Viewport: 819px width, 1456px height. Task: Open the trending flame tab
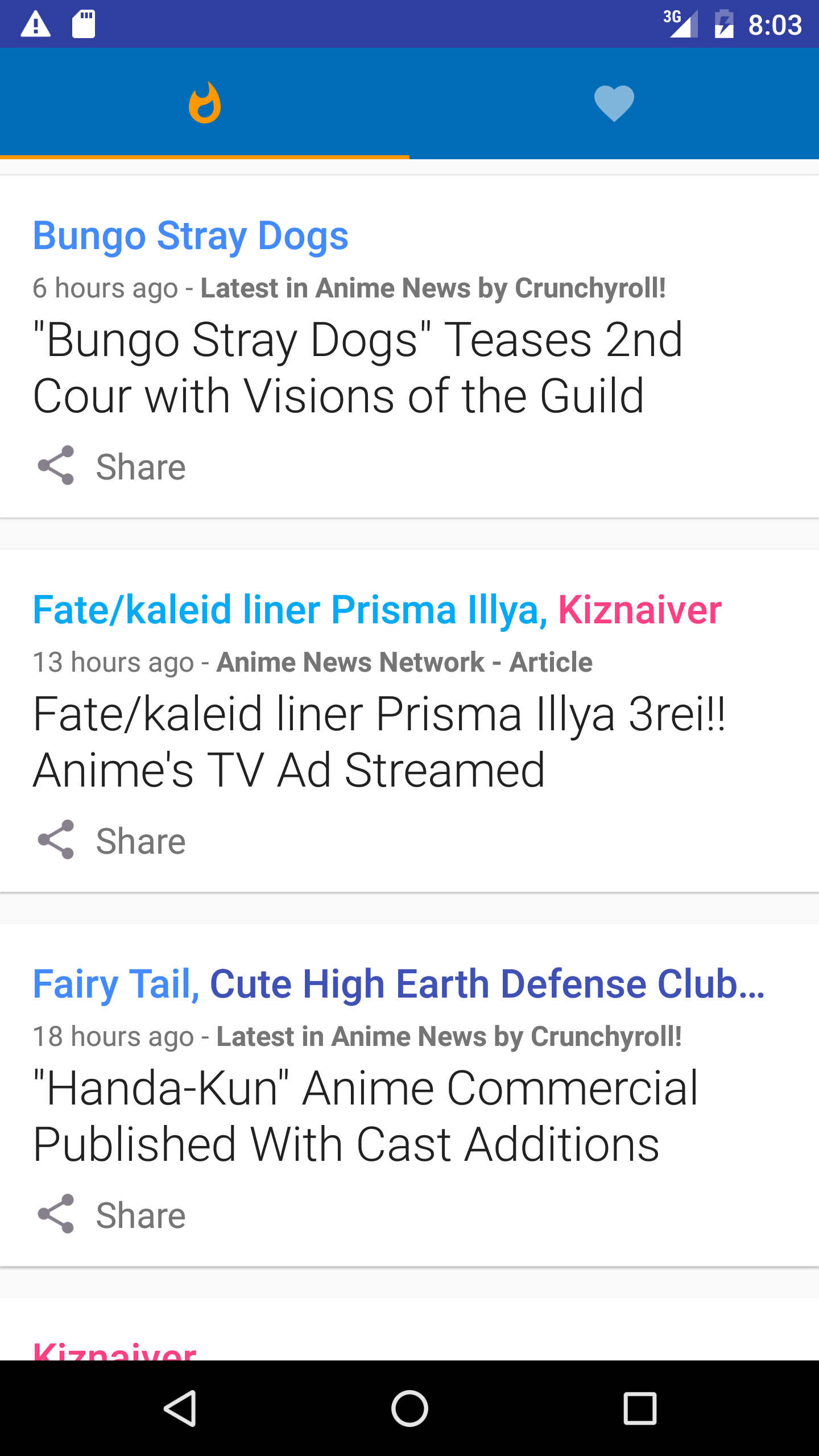205,102
